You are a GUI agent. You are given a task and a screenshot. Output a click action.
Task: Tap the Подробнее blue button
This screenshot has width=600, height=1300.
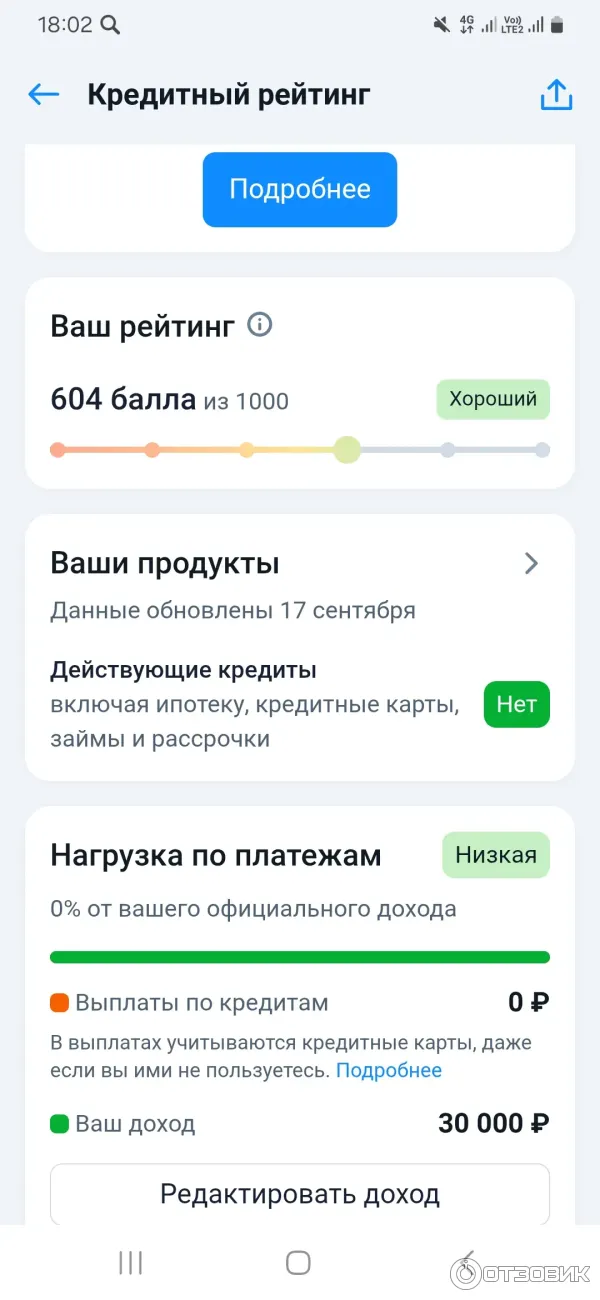[x=300, y=189]
